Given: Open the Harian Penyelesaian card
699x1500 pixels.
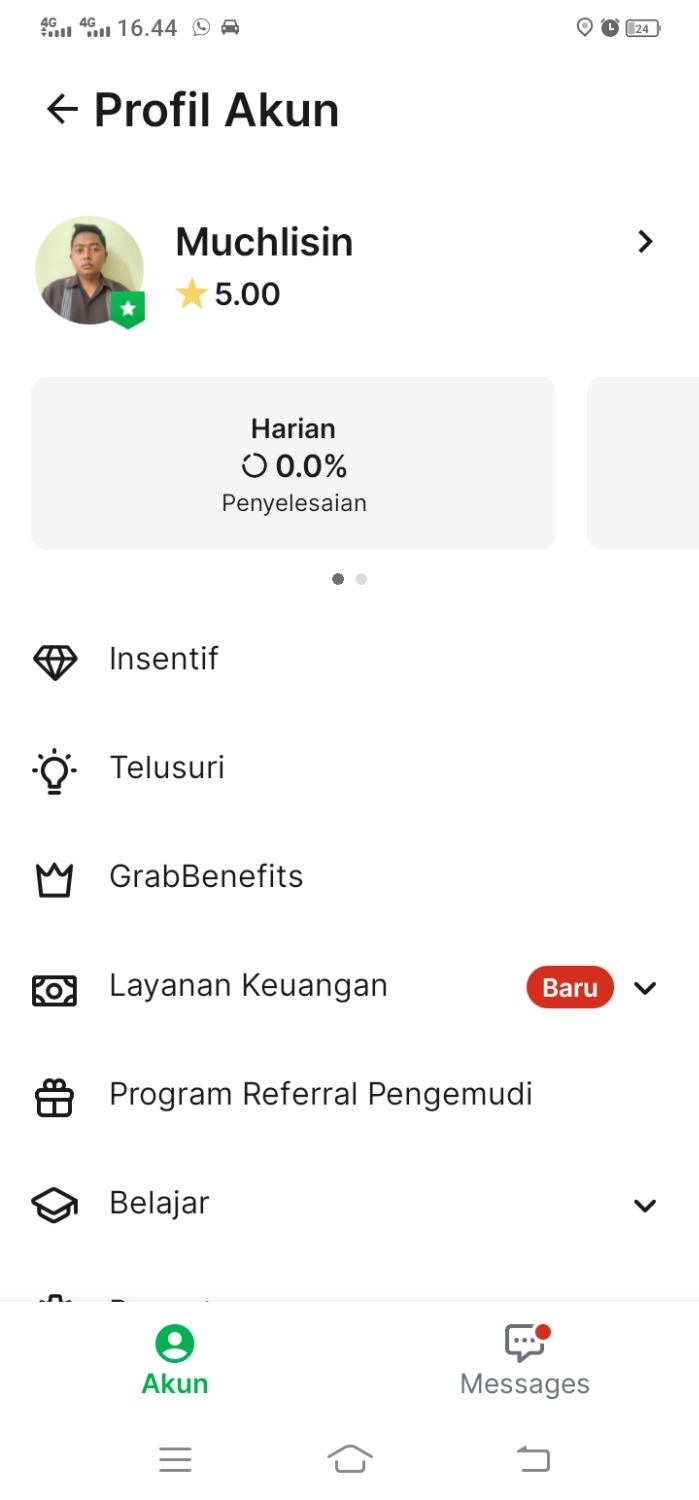Looking at the screenshot, I should point(293,464).
